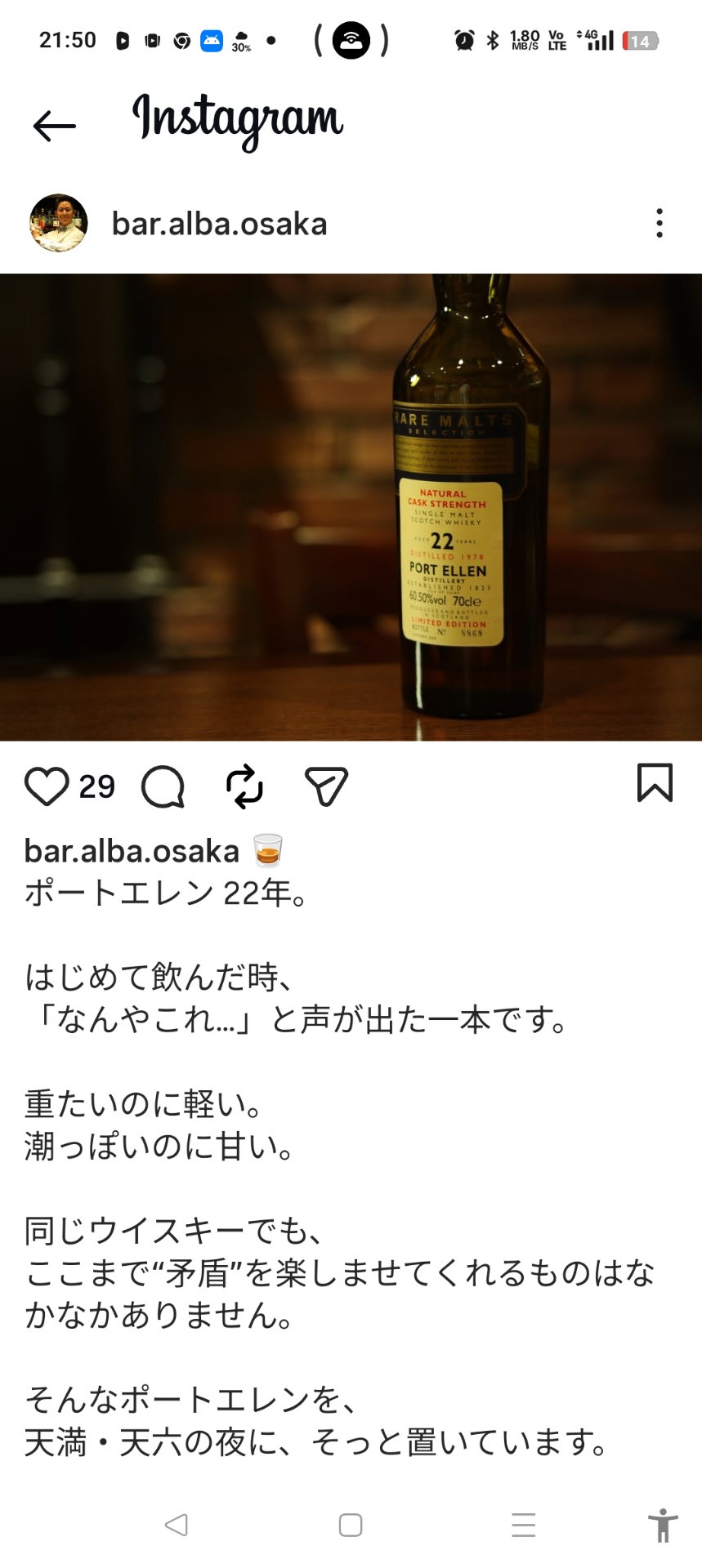This screenshot has height=1568, width=702.
Task: Tap bar.alba.osaka name in the caption
Action: pos(132,851)
